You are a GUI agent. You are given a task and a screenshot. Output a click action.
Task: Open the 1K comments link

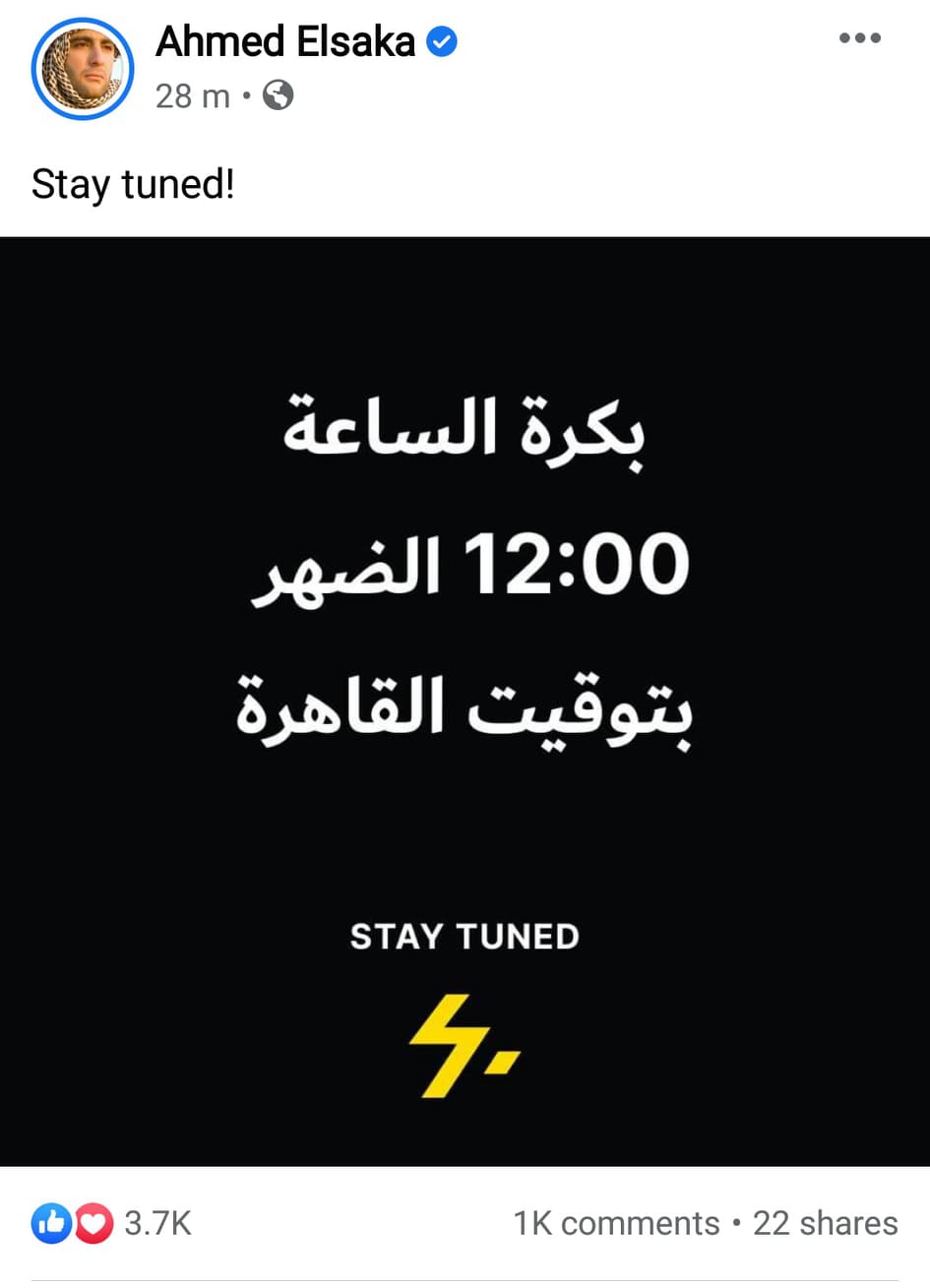(616, 1223)
